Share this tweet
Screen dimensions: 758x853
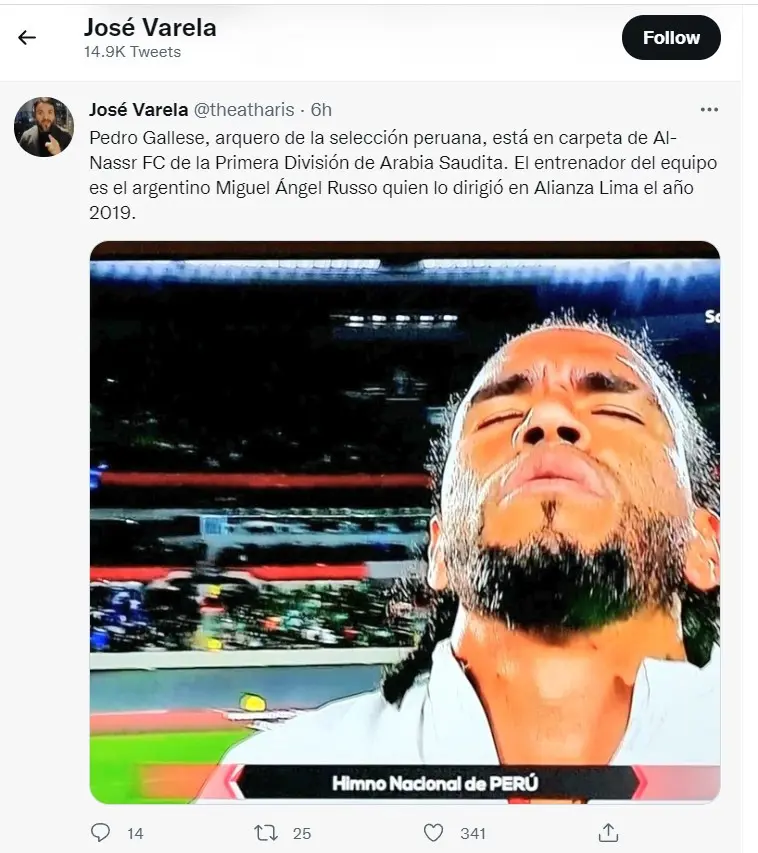[608, 832]
